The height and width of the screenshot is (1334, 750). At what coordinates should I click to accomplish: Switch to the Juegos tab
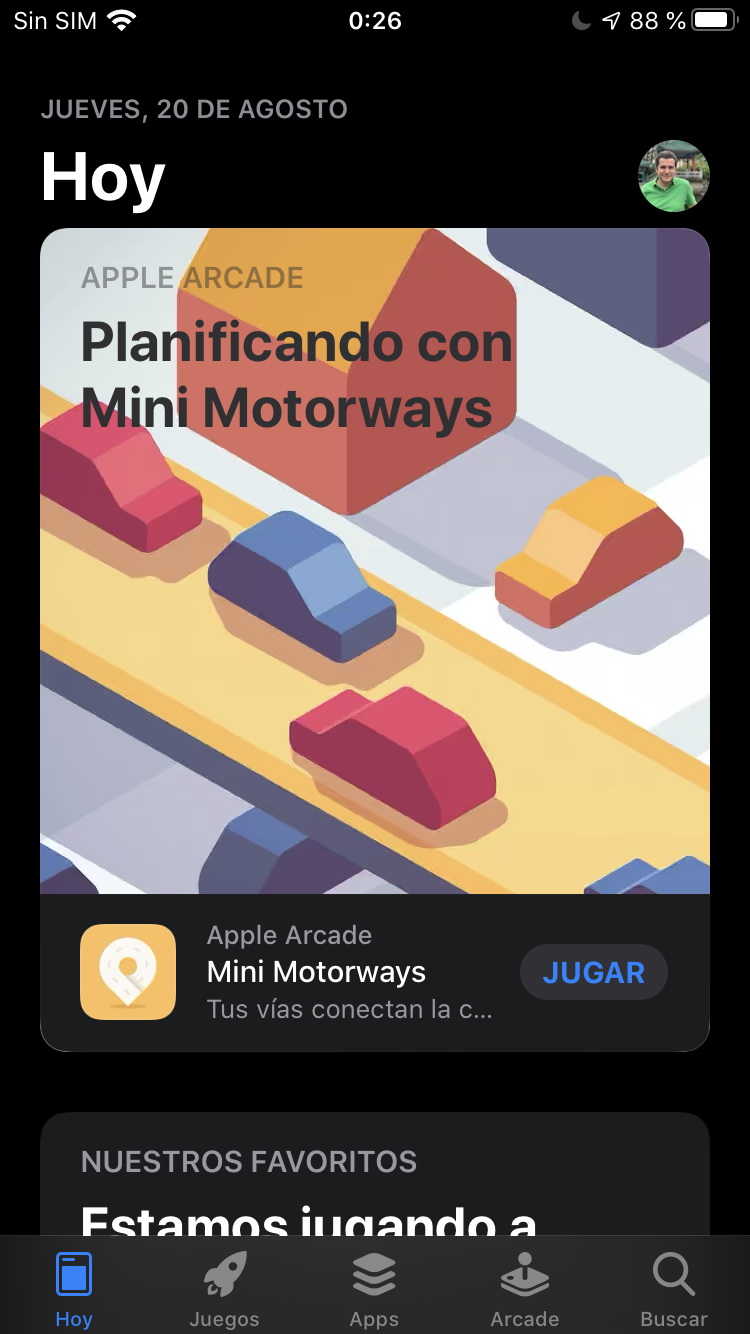[x=224, y=1289]
